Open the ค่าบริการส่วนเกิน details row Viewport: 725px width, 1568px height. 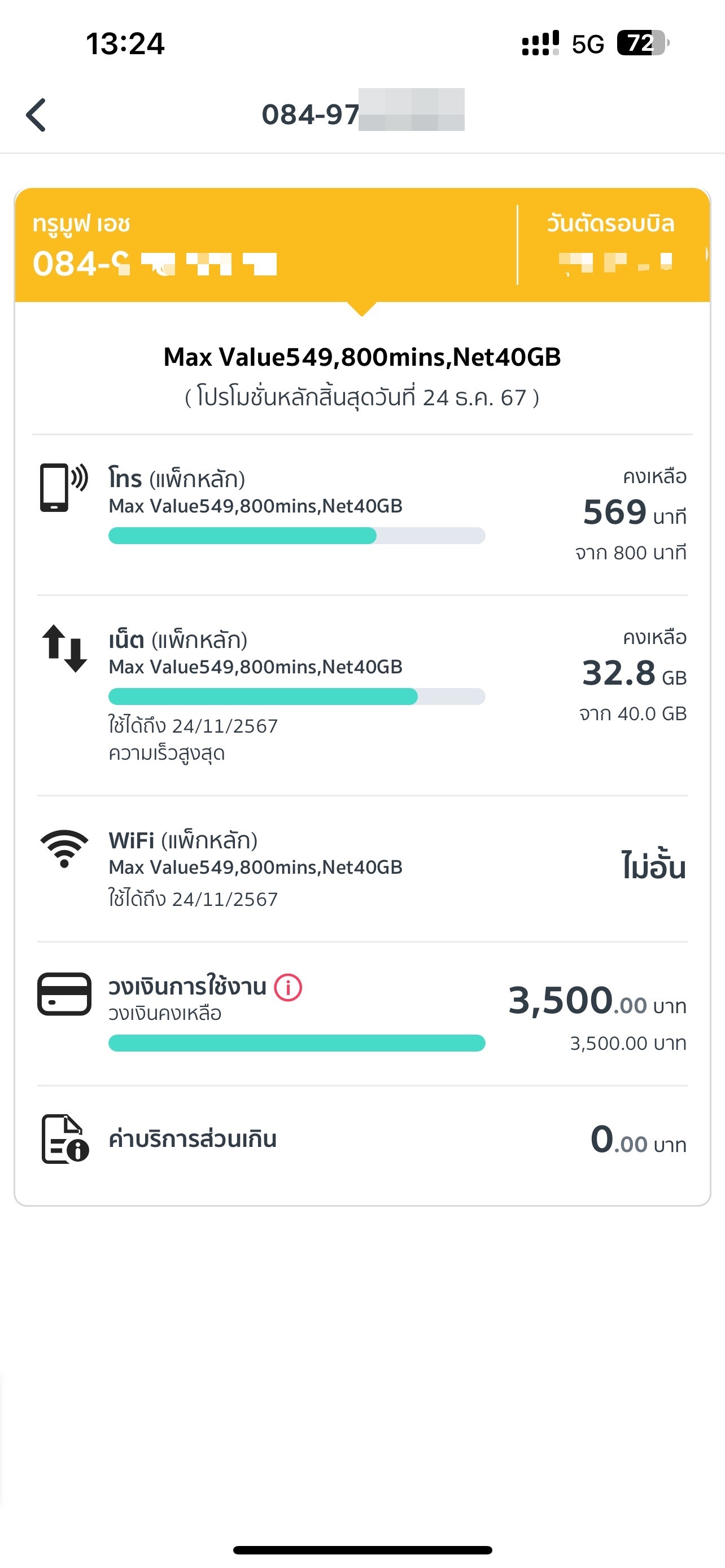[362, 1139]
